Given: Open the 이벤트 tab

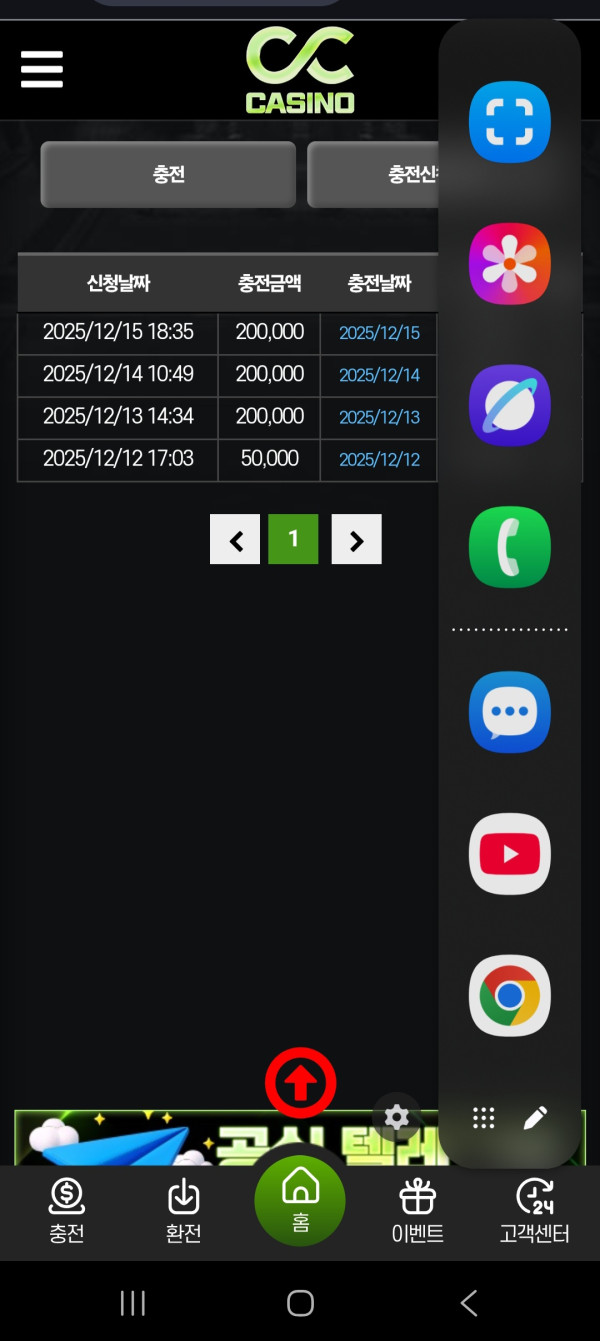Looking at the screenshot, I should pyautogui.click(x=417, y=1211).
